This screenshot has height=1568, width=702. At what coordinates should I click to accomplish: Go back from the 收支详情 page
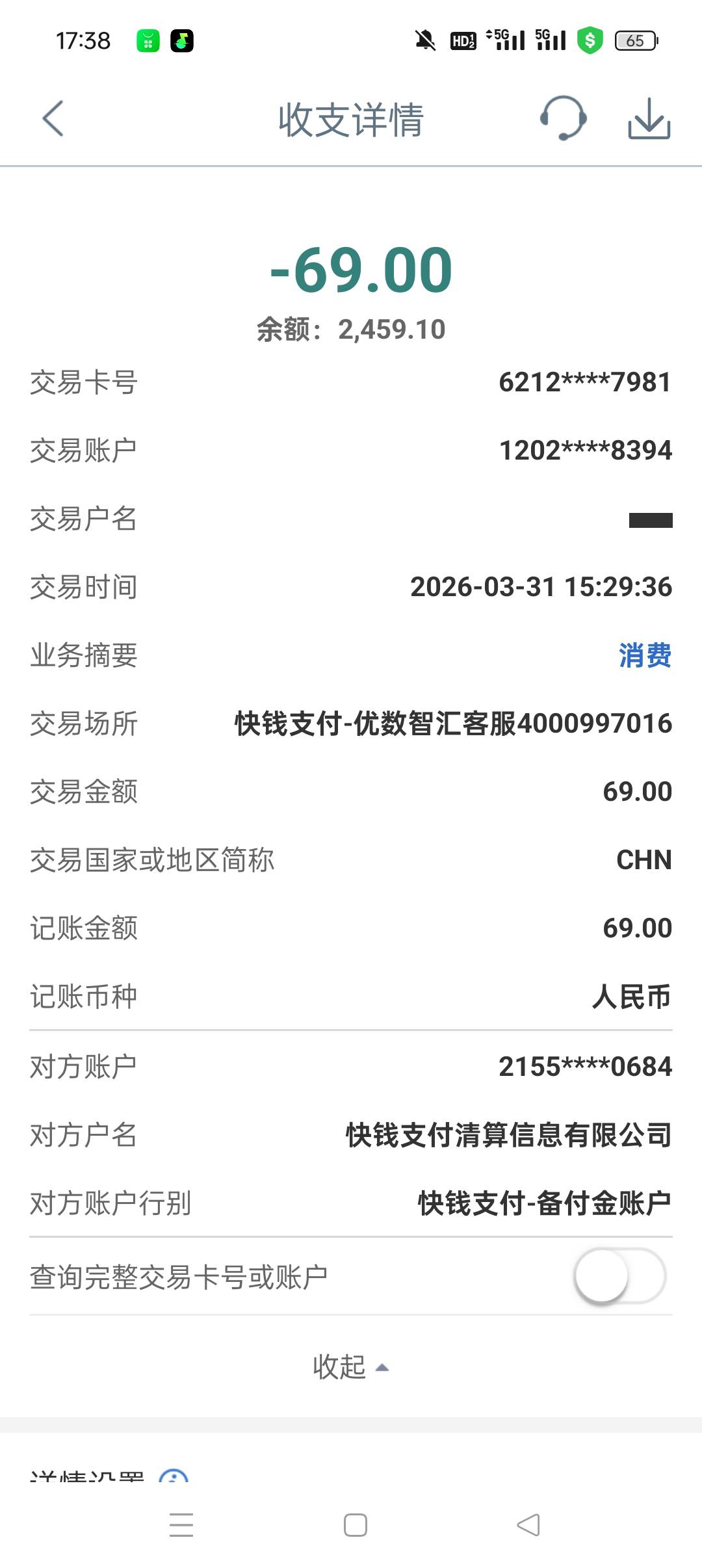tap(53, 119)
